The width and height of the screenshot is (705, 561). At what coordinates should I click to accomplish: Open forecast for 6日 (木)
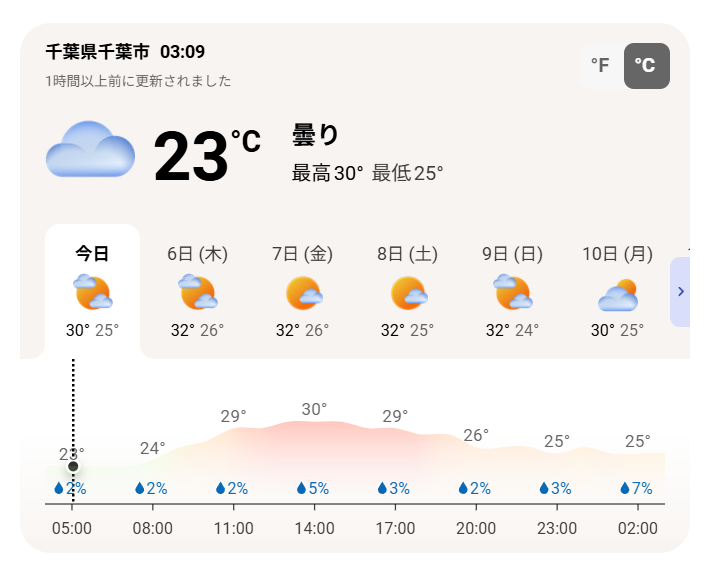pos(197,292)
